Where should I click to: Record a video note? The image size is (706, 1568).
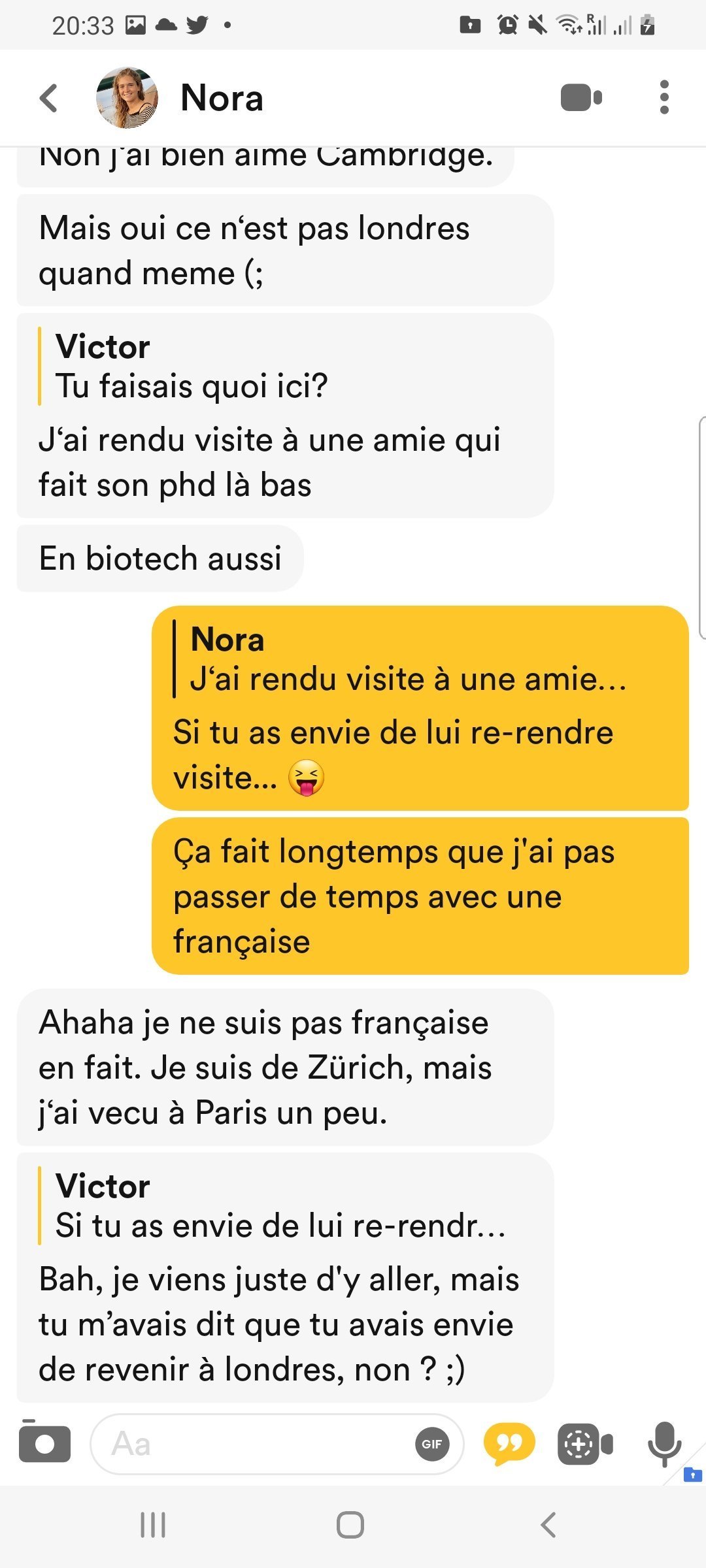tap(584, 1444)
